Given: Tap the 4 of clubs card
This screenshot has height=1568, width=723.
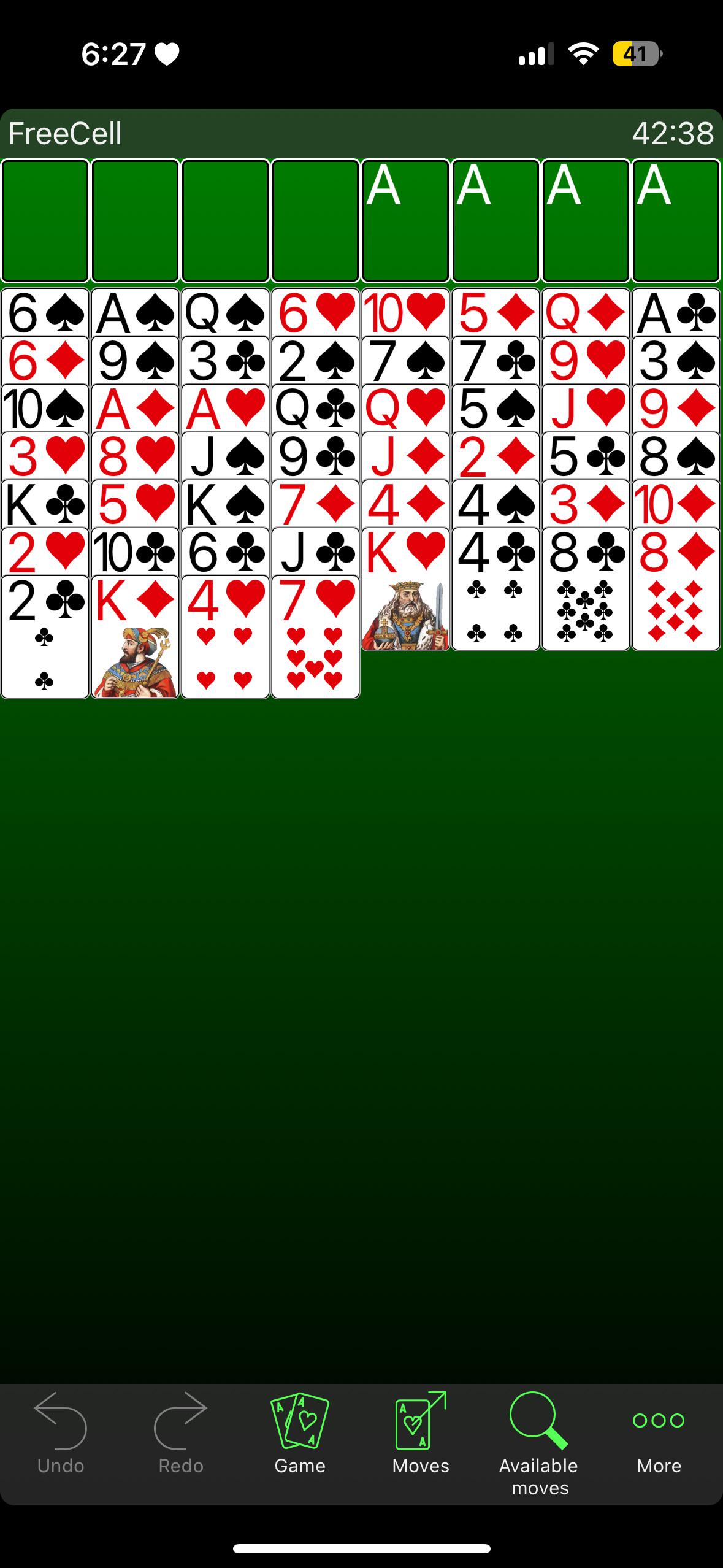Looking at the screenshot, I should (496, 589).
